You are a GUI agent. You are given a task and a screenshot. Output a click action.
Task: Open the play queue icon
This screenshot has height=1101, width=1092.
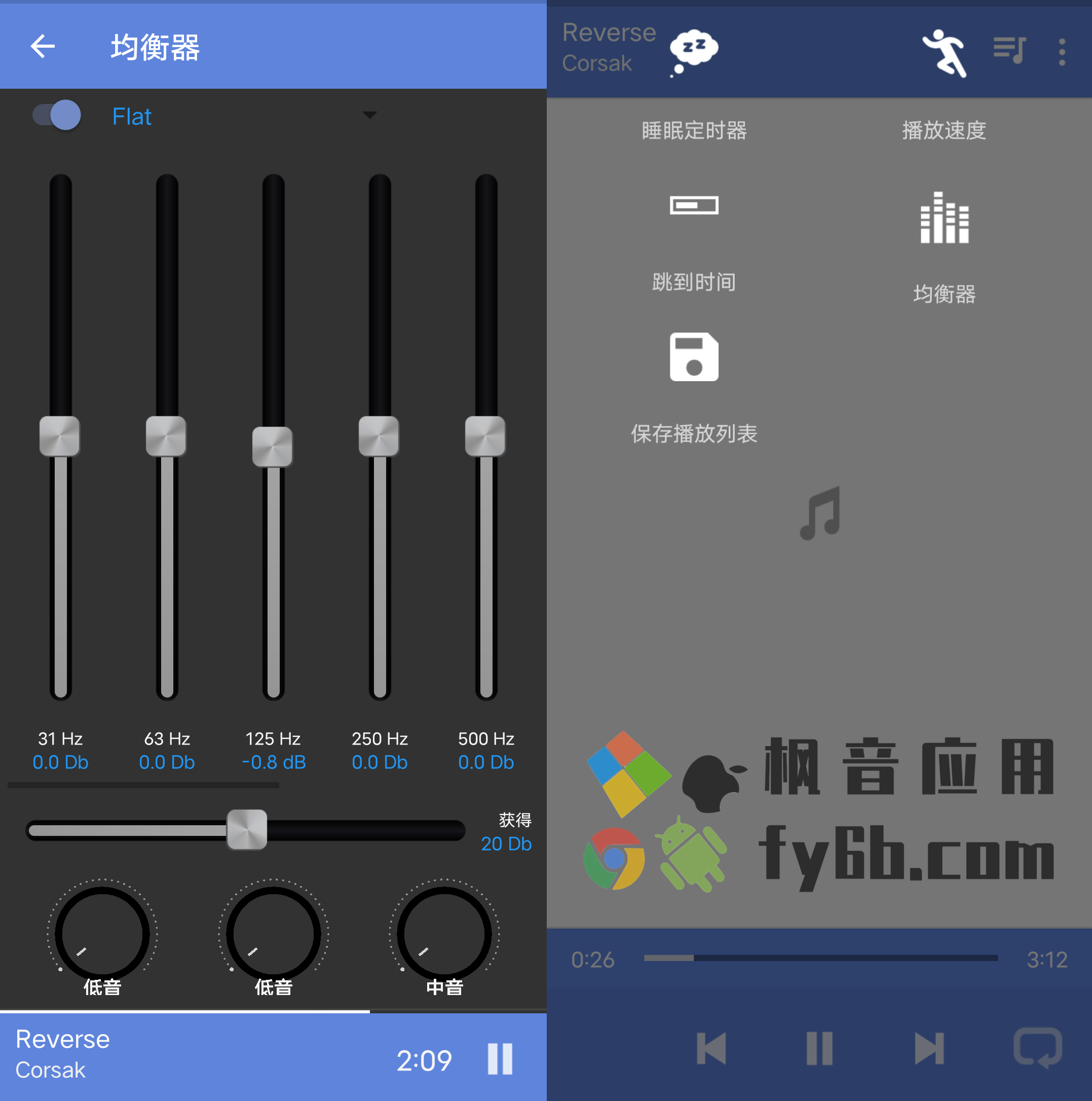(1009, 50)
